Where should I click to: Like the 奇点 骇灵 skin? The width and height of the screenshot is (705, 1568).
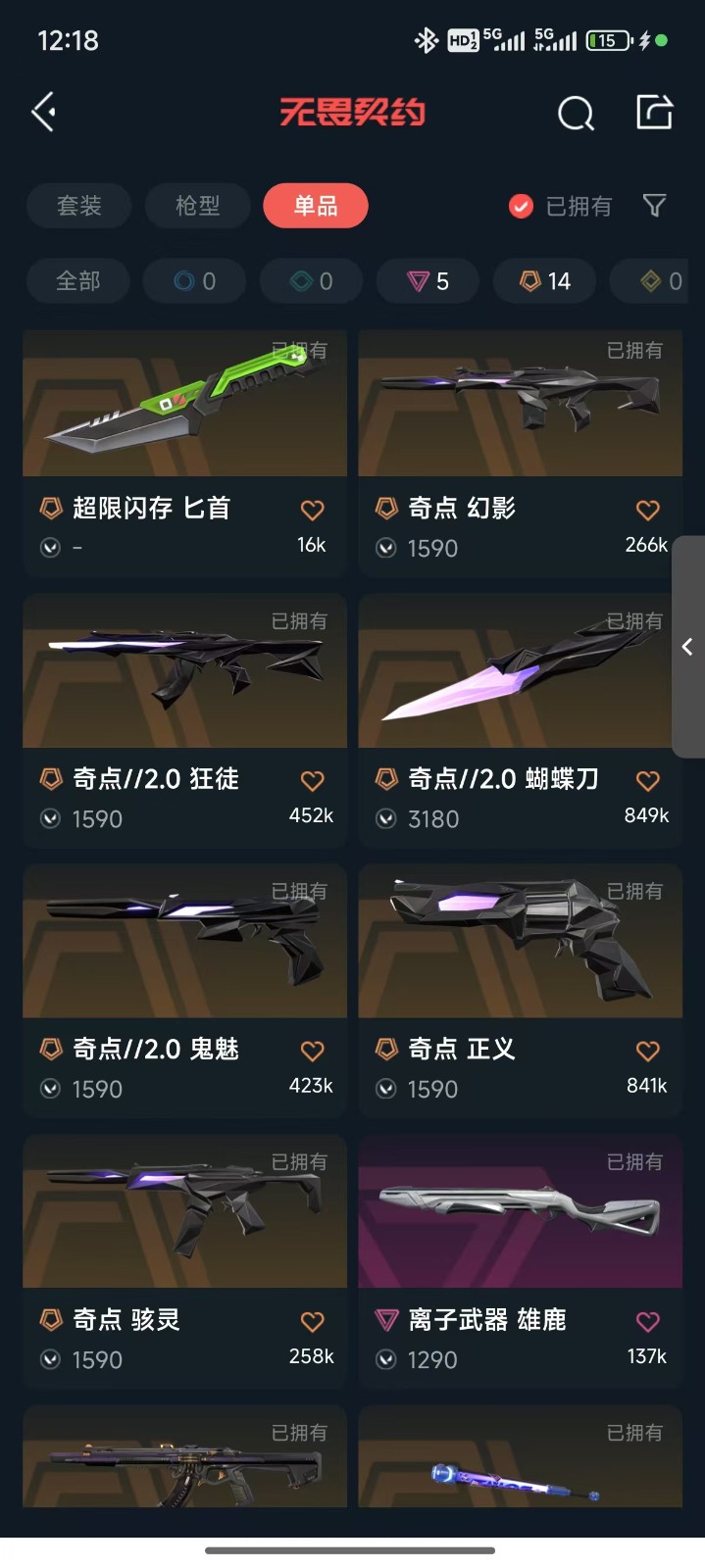[x=312, y=1322]
